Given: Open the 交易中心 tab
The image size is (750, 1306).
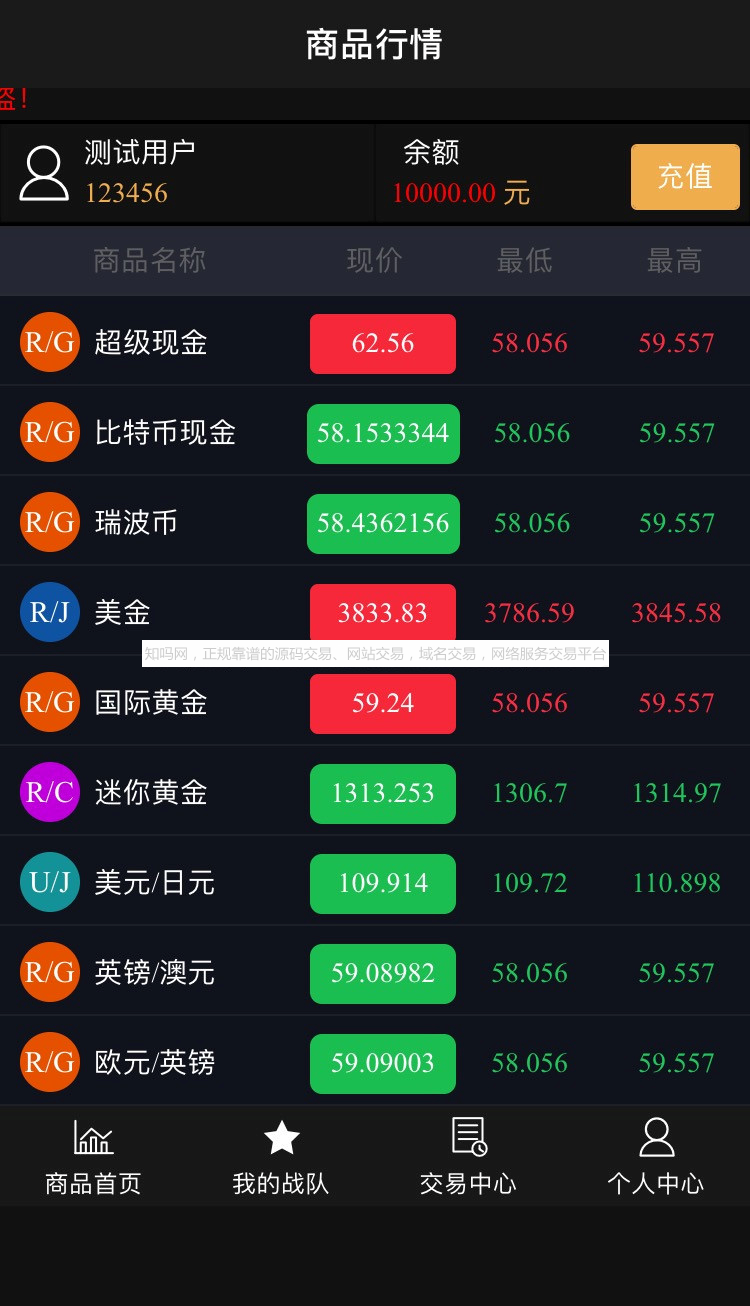Looking at the screenshot, I should 468,1157.
